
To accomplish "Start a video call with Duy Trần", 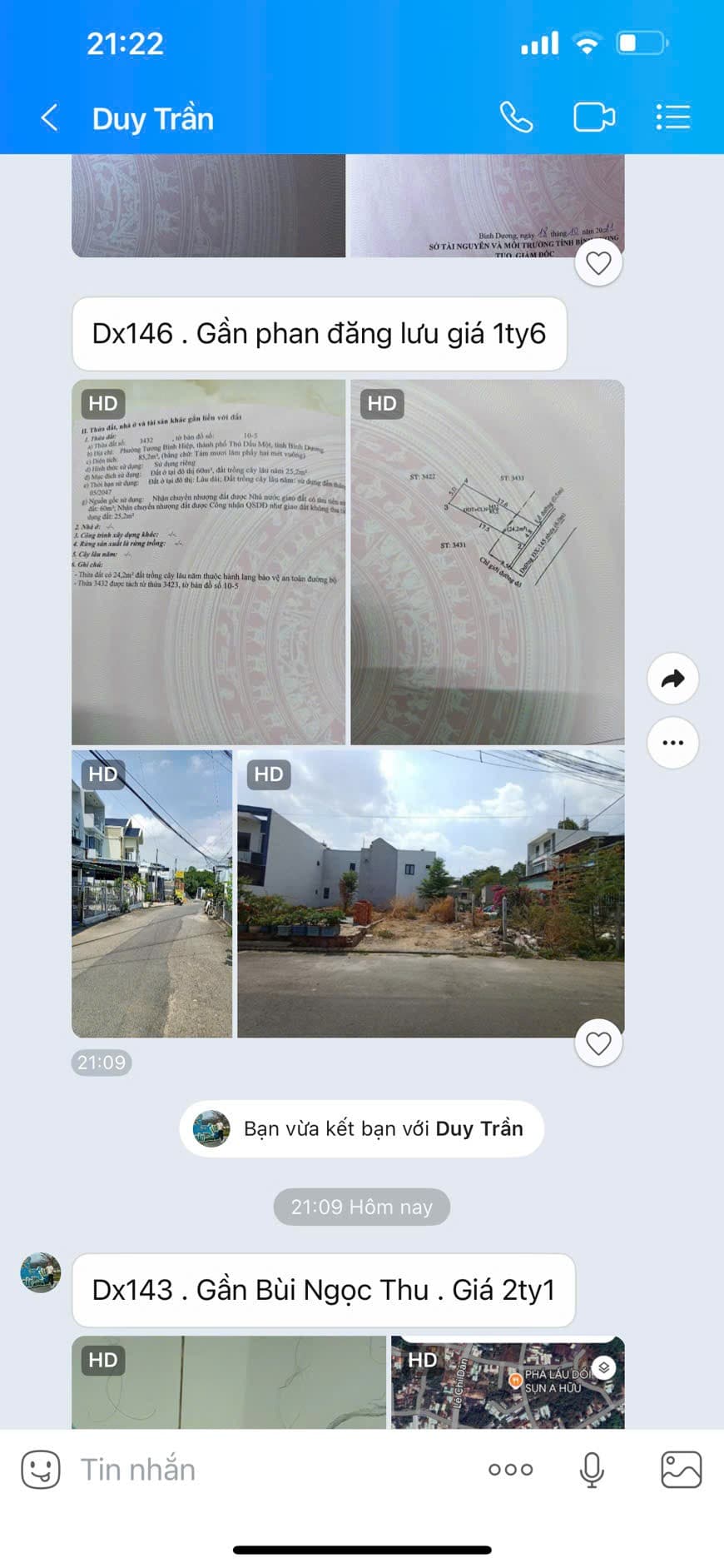I will (594, 117).
